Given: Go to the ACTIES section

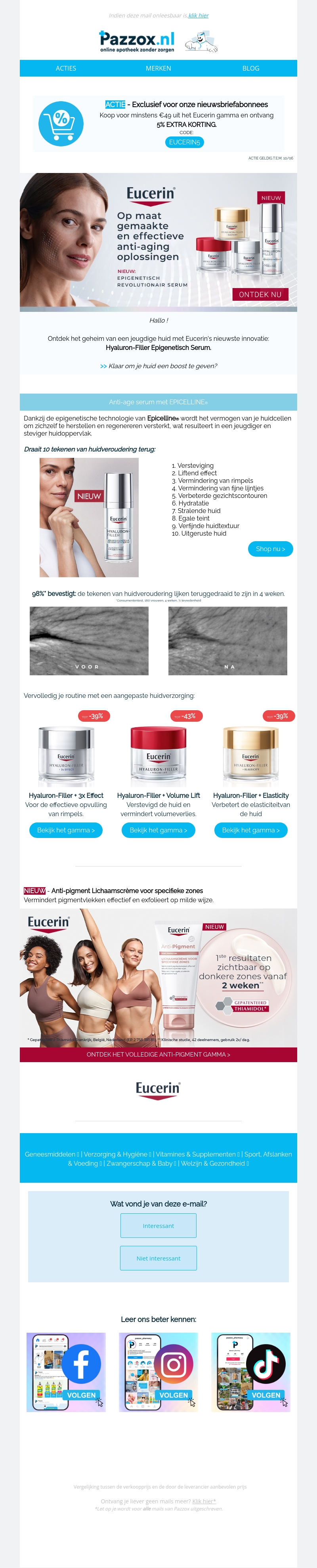Looking at the screenshot, I should [66, 68].
